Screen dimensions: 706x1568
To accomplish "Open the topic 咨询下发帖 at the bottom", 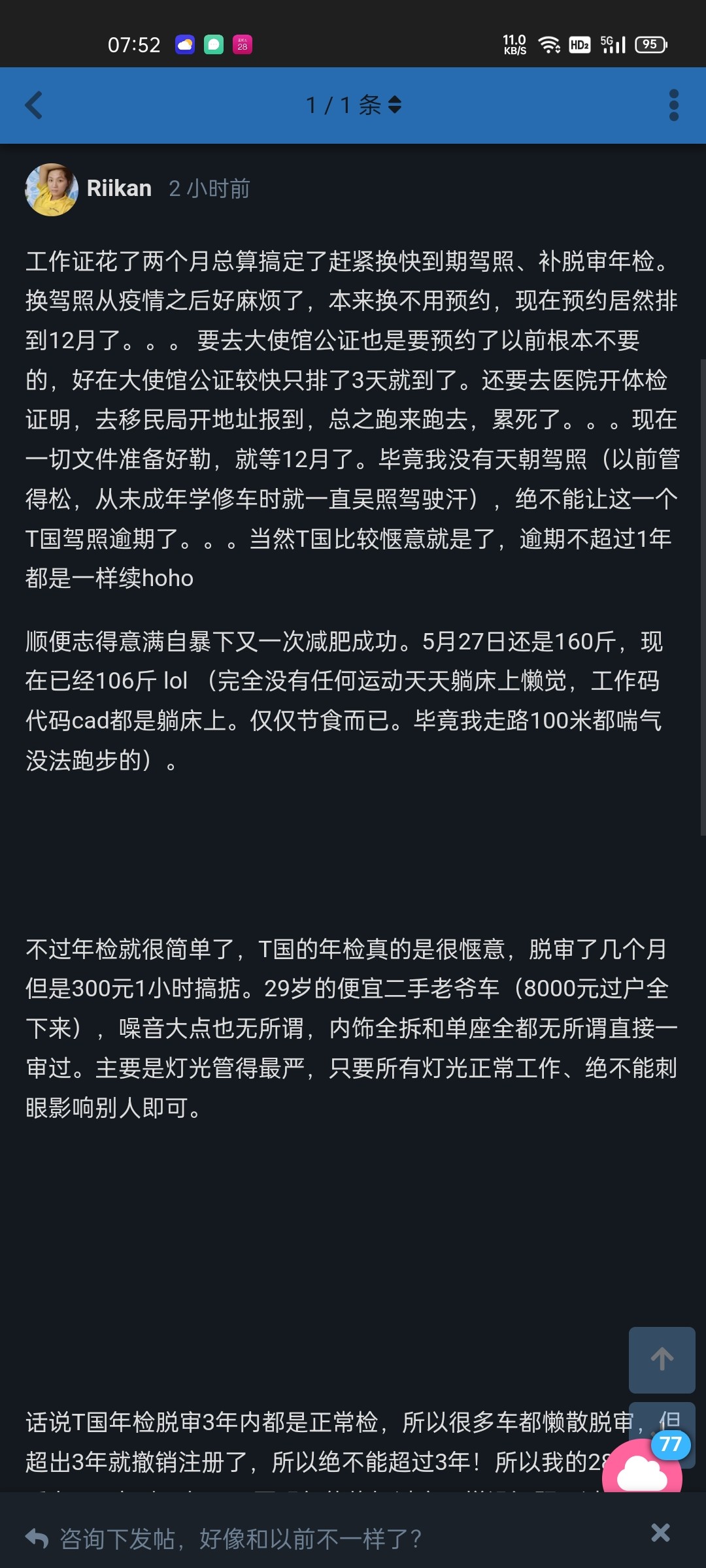I will [241, 1539].
